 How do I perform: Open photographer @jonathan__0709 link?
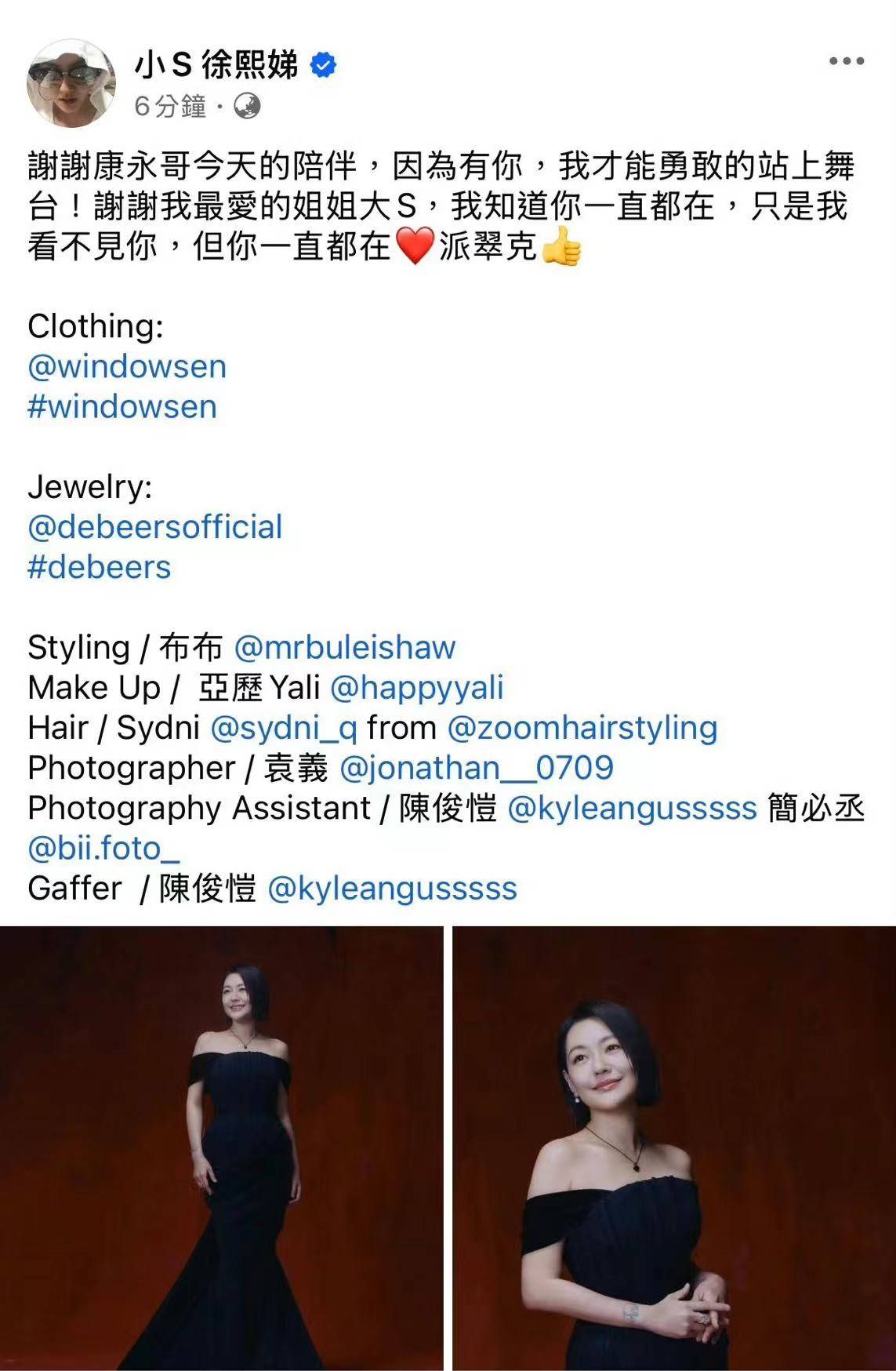[477, 768]
